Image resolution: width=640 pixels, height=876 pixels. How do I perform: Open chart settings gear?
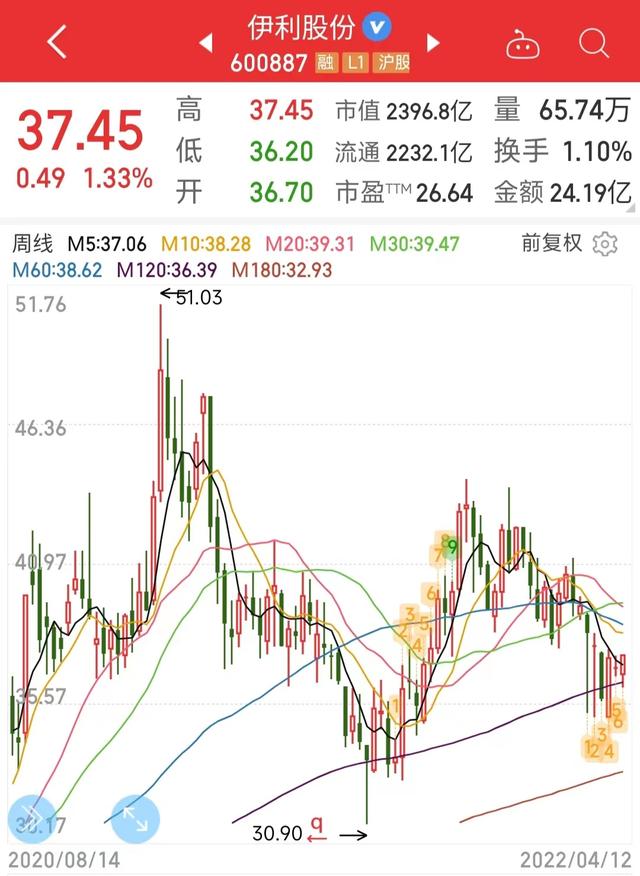[604, 244]
